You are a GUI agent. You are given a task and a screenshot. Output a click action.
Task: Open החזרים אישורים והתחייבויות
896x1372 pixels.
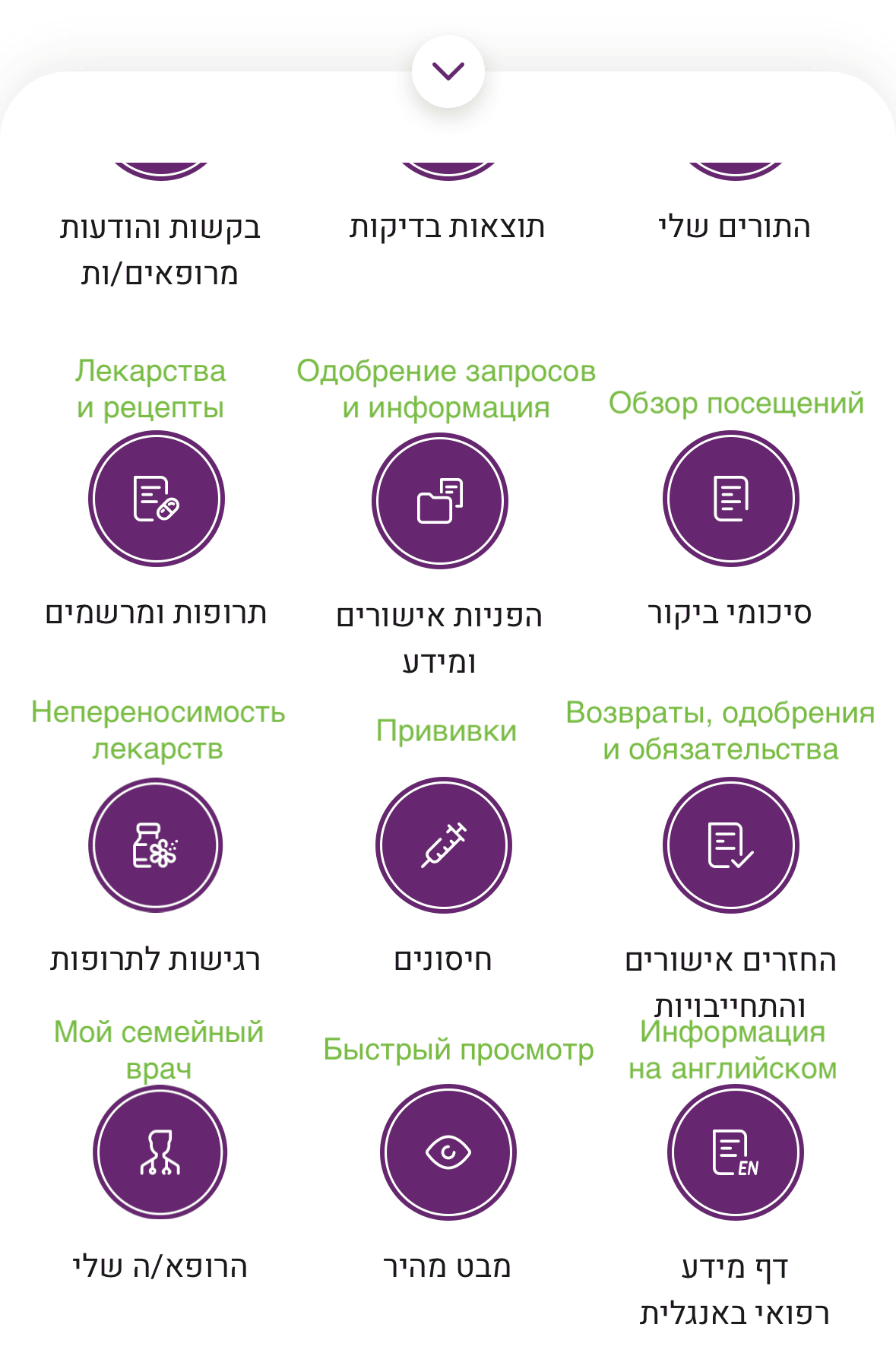click(x=731, y=845)
